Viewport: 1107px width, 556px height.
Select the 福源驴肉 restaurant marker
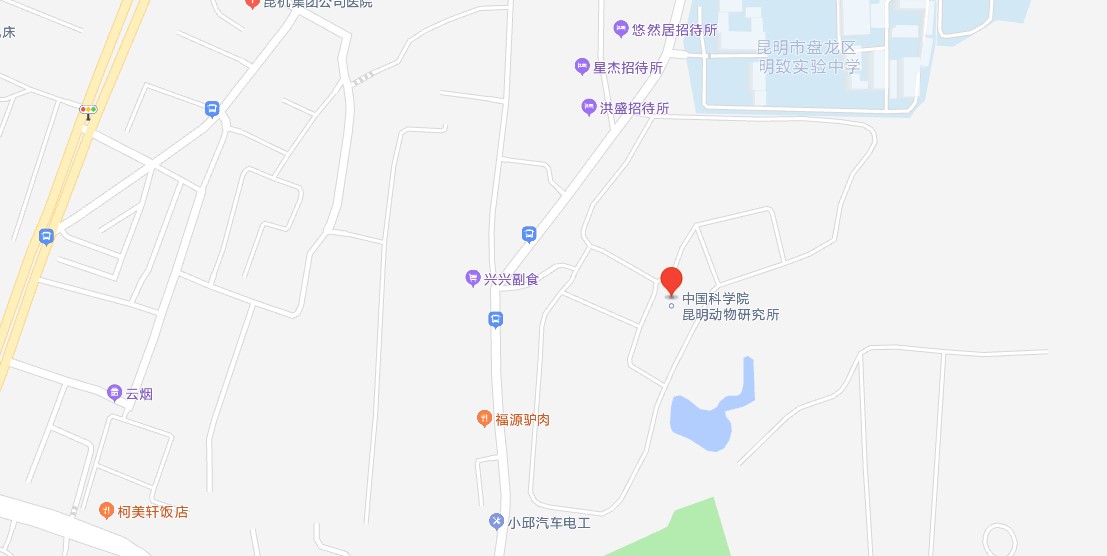484,419
